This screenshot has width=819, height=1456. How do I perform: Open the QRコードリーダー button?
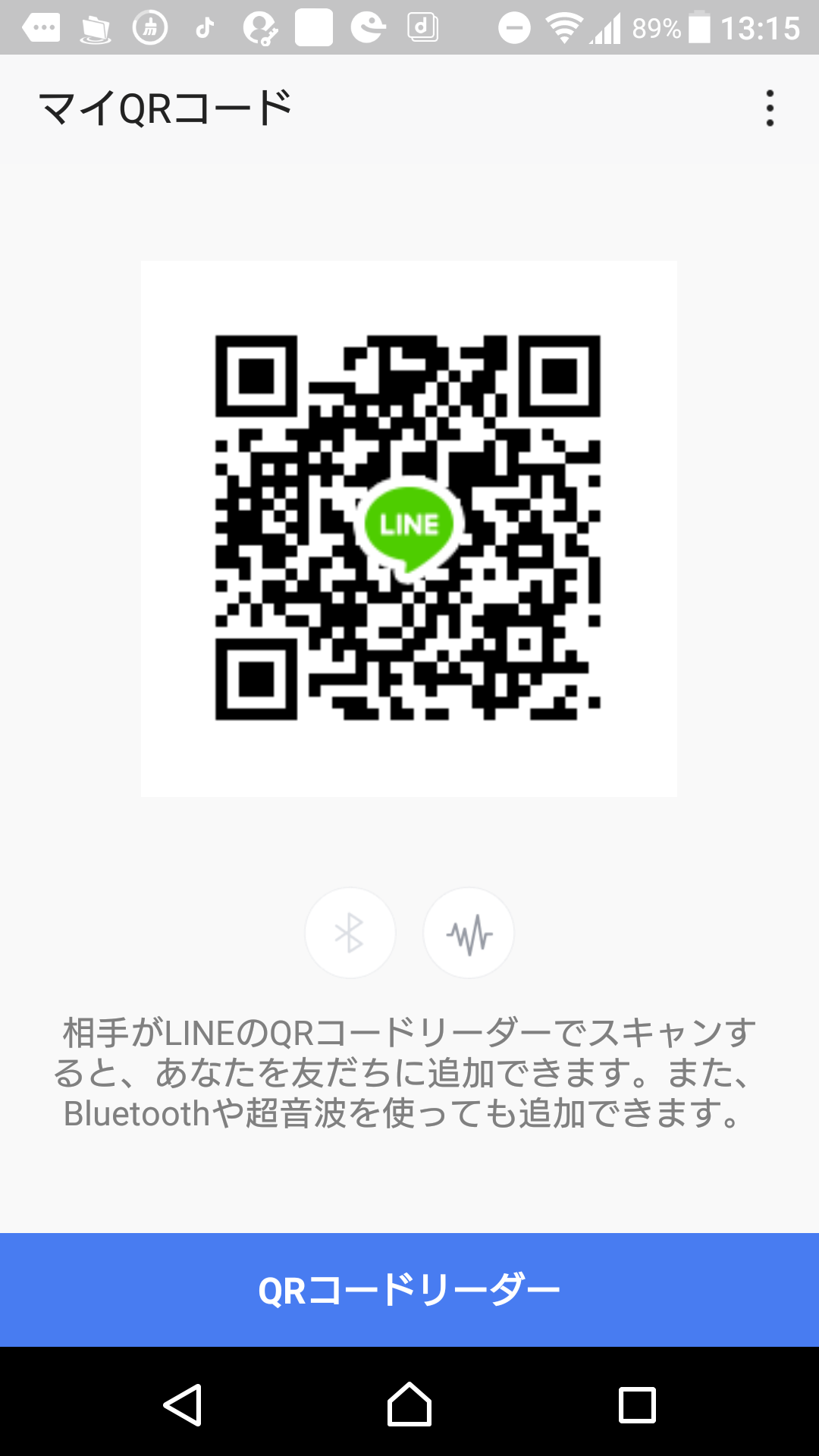click(x=409, y=1290)
